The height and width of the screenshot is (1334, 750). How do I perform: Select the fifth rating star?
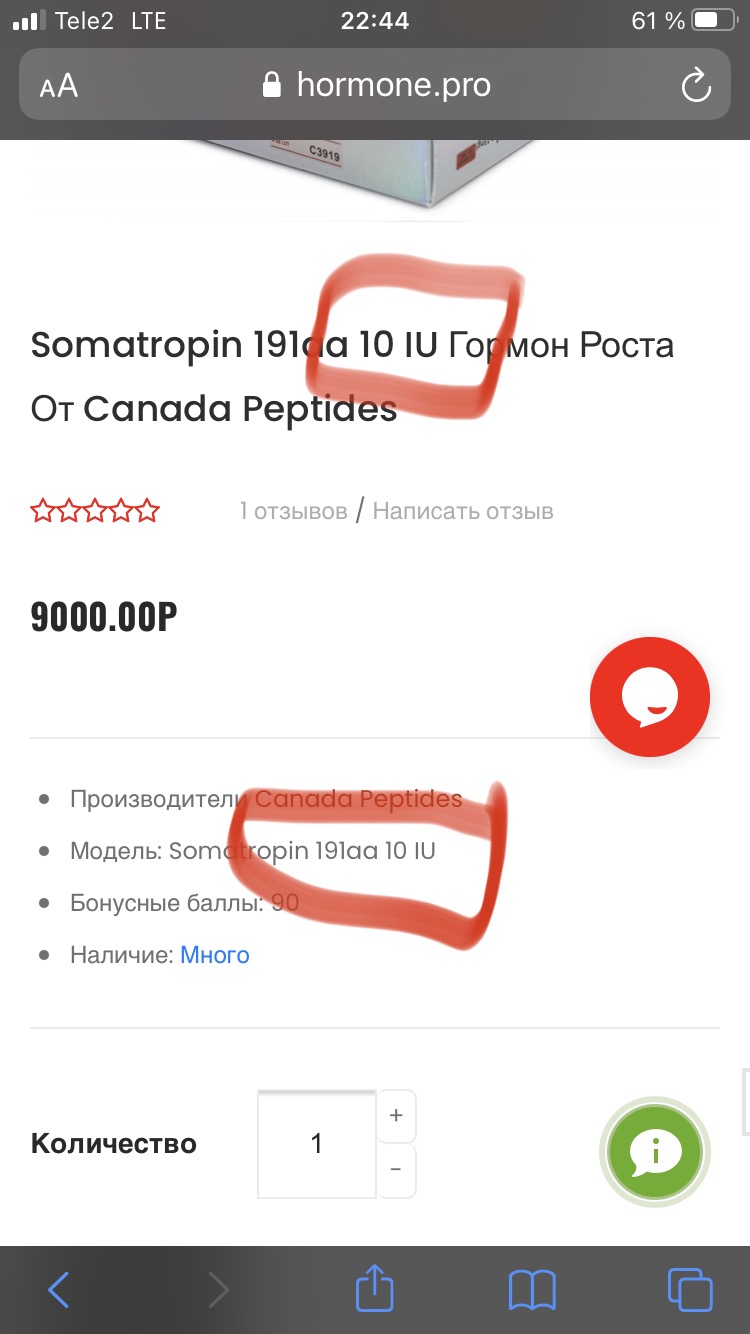[x=146, y=510]
